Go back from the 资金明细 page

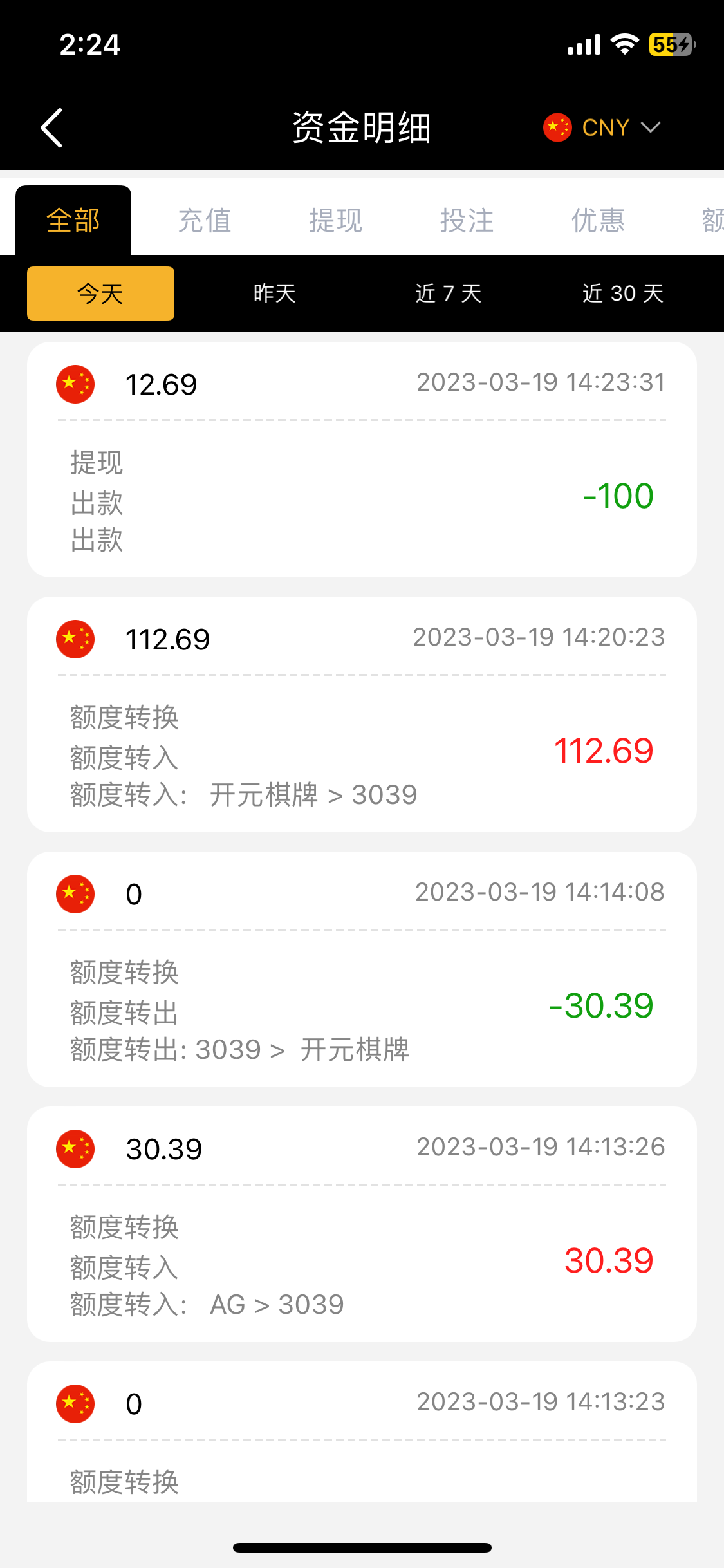51,127
